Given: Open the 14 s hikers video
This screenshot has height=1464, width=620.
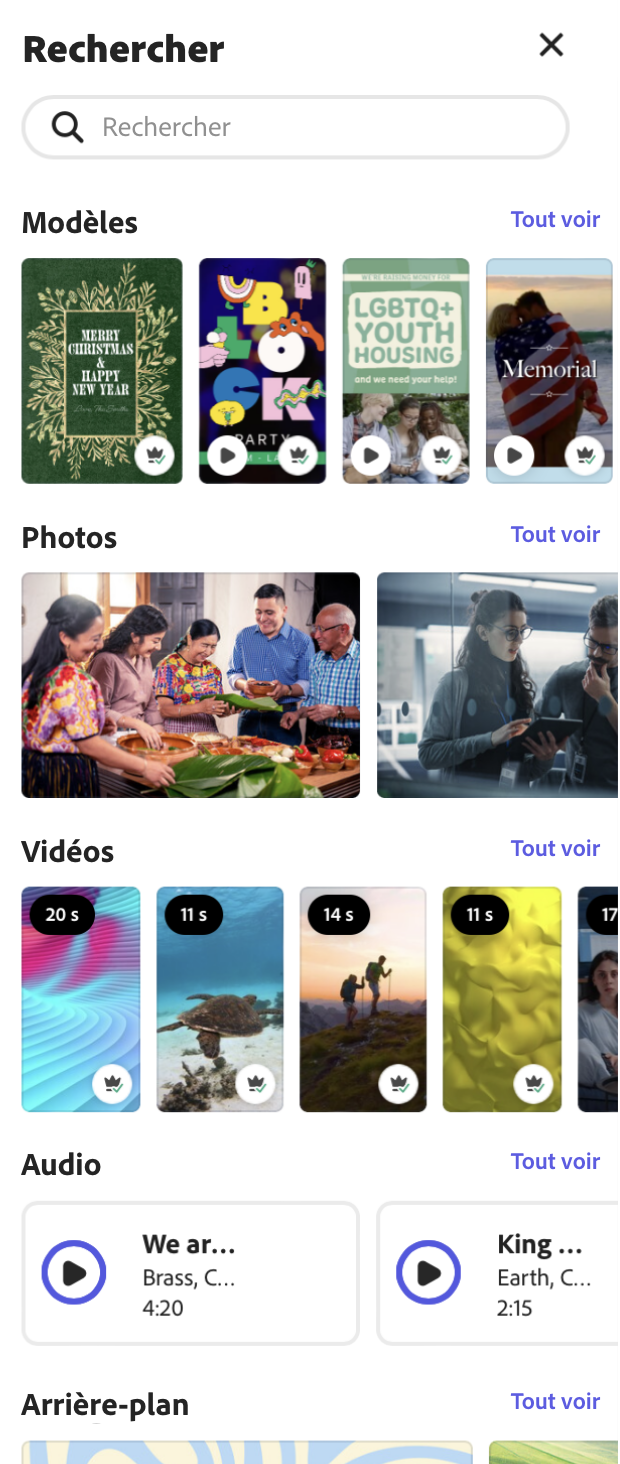Looking at the screenshot, I should (x=363, y=1000).
